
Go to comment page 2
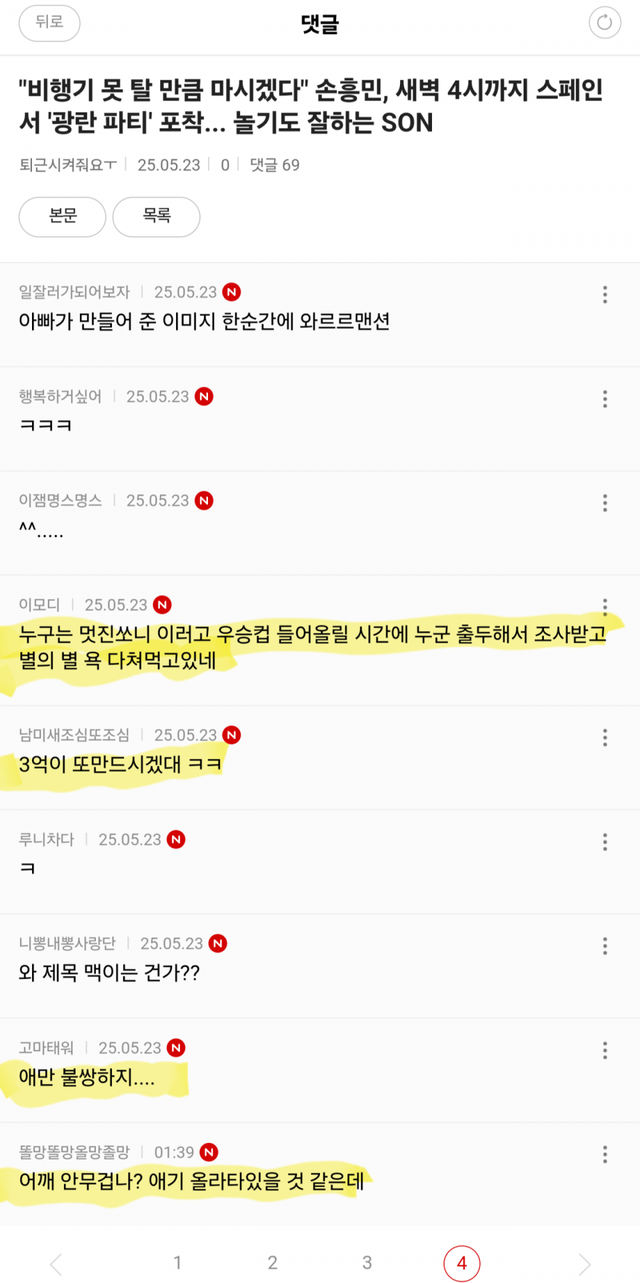click(x=272, y=1263)
